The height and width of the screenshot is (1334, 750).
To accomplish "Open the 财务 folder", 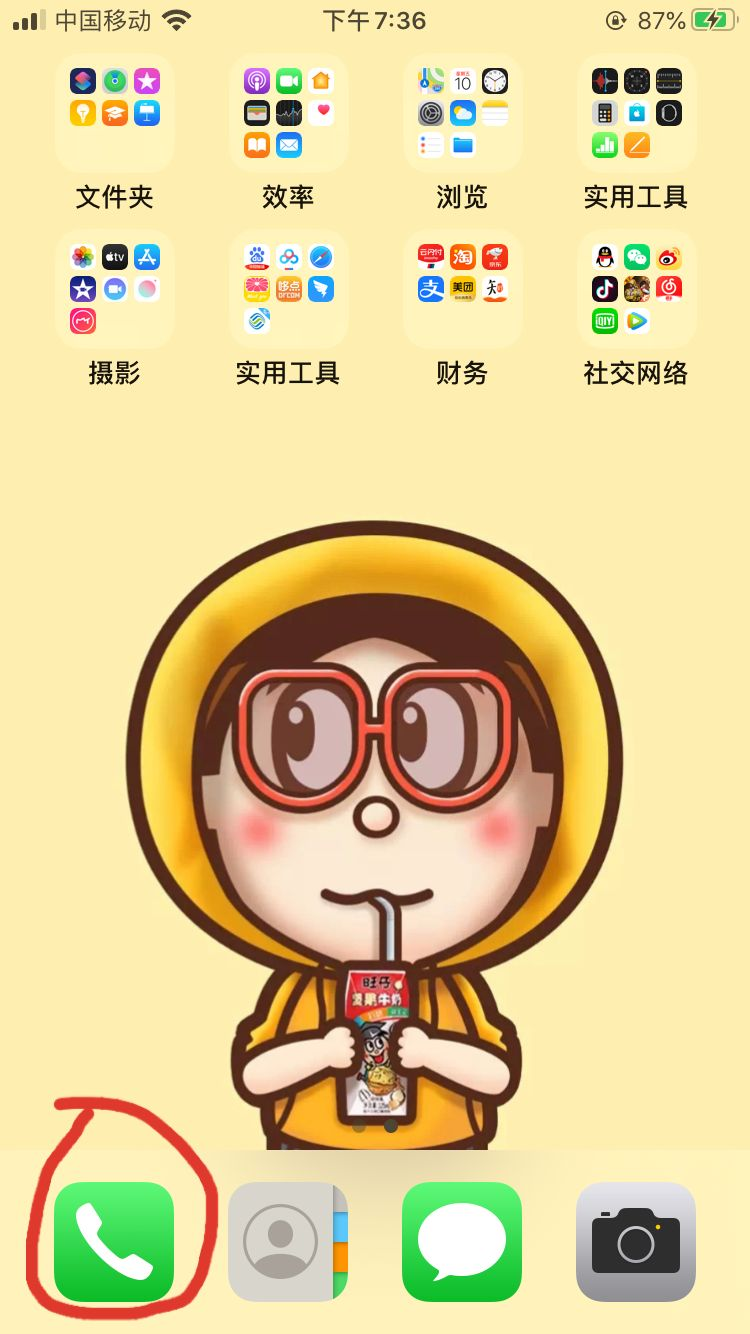I will click(x=462, y=289).
